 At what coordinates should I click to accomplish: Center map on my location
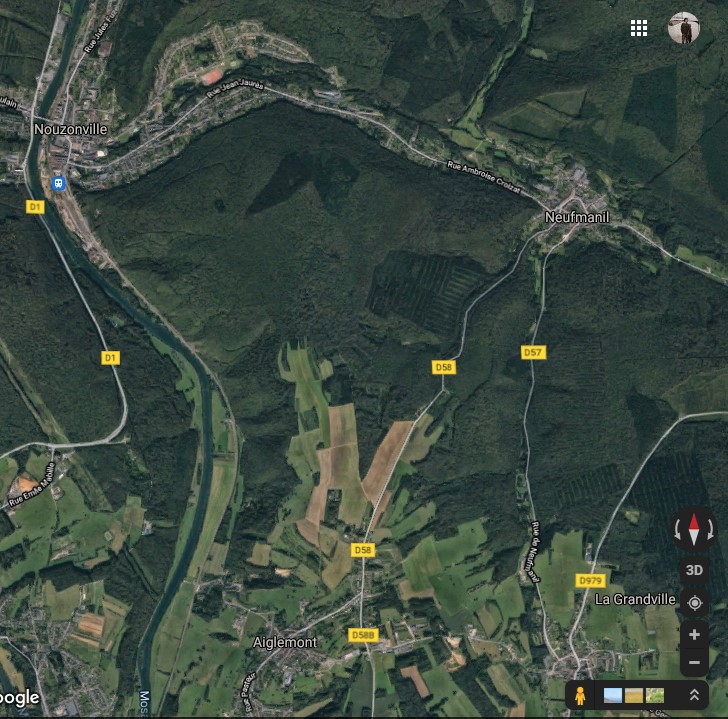click(694, 603)
